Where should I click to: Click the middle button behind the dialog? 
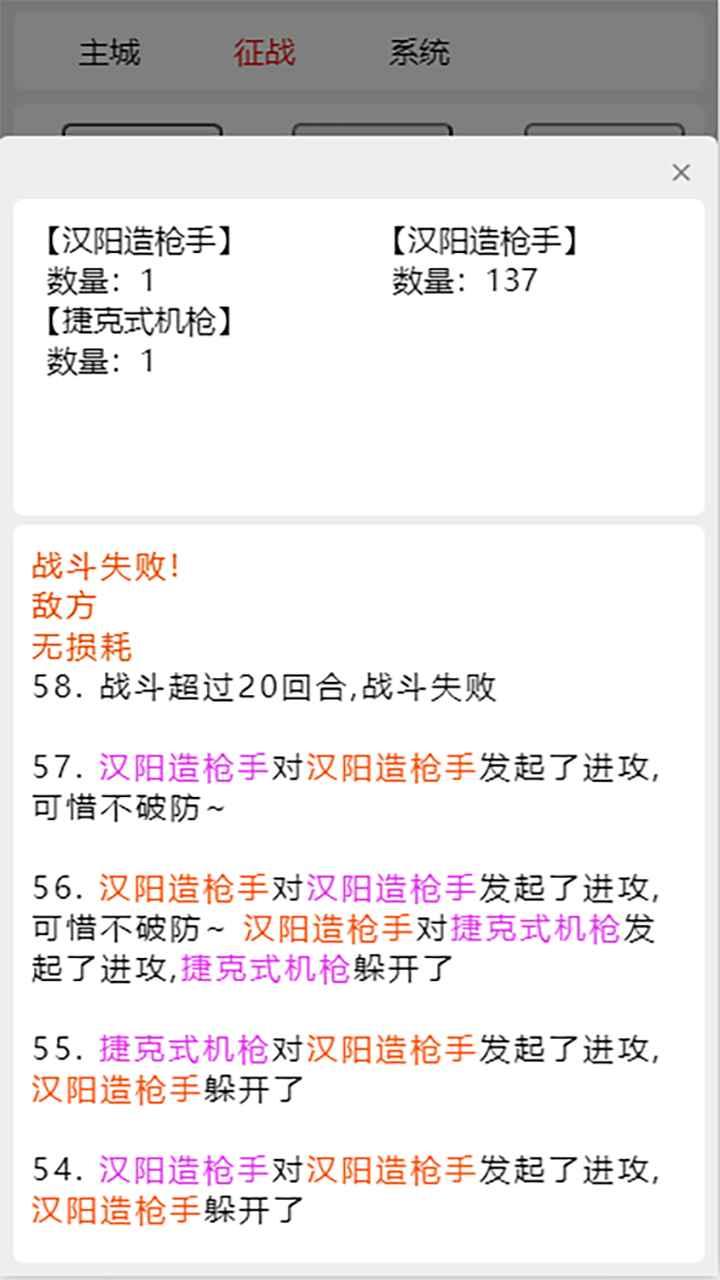374,132
